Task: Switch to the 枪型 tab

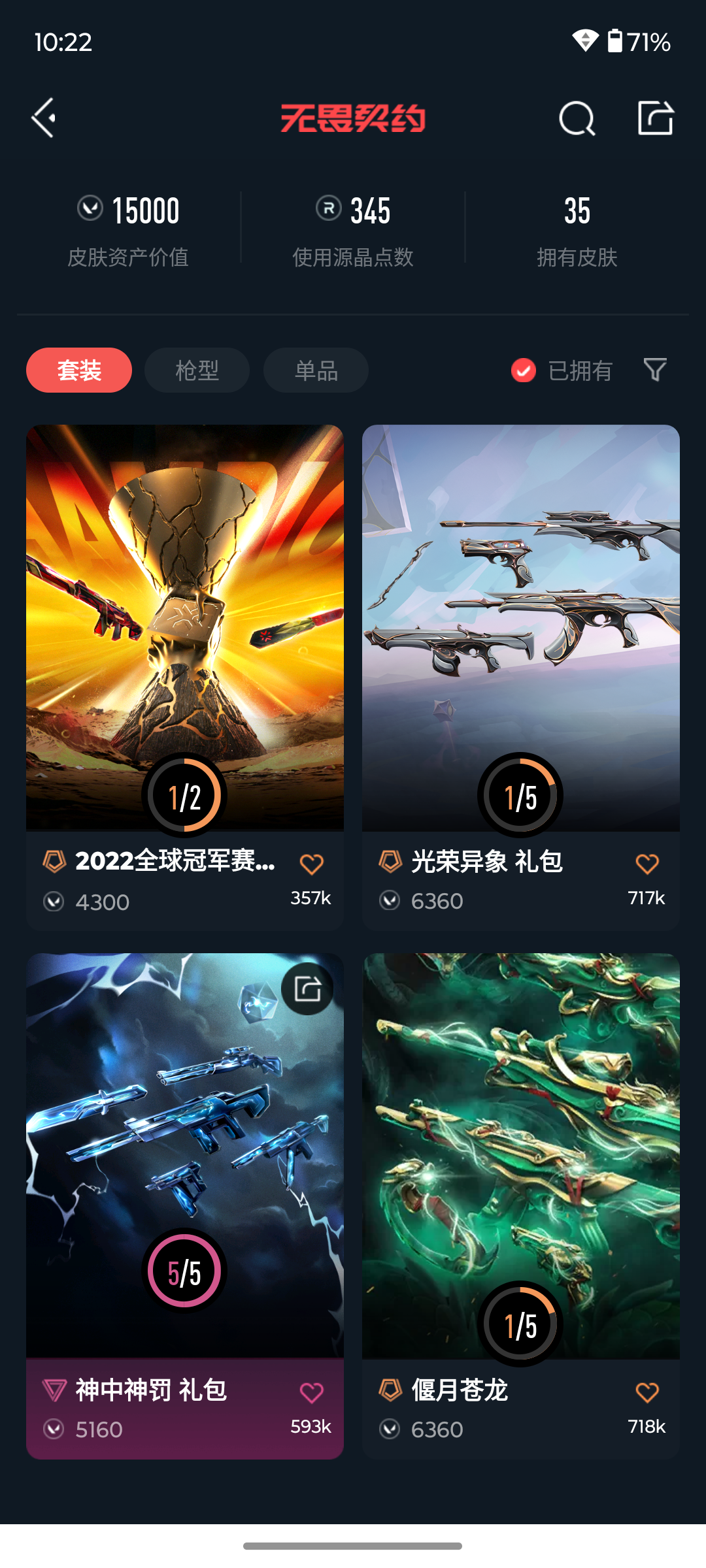Action: (197, 370)
